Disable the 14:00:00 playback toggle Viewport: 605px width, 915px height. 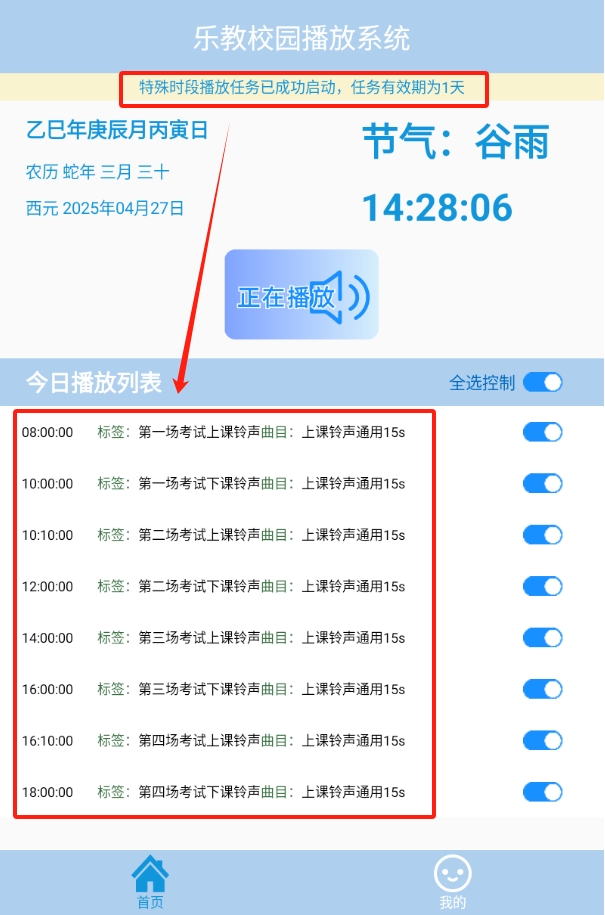click(x=542, y=638)
